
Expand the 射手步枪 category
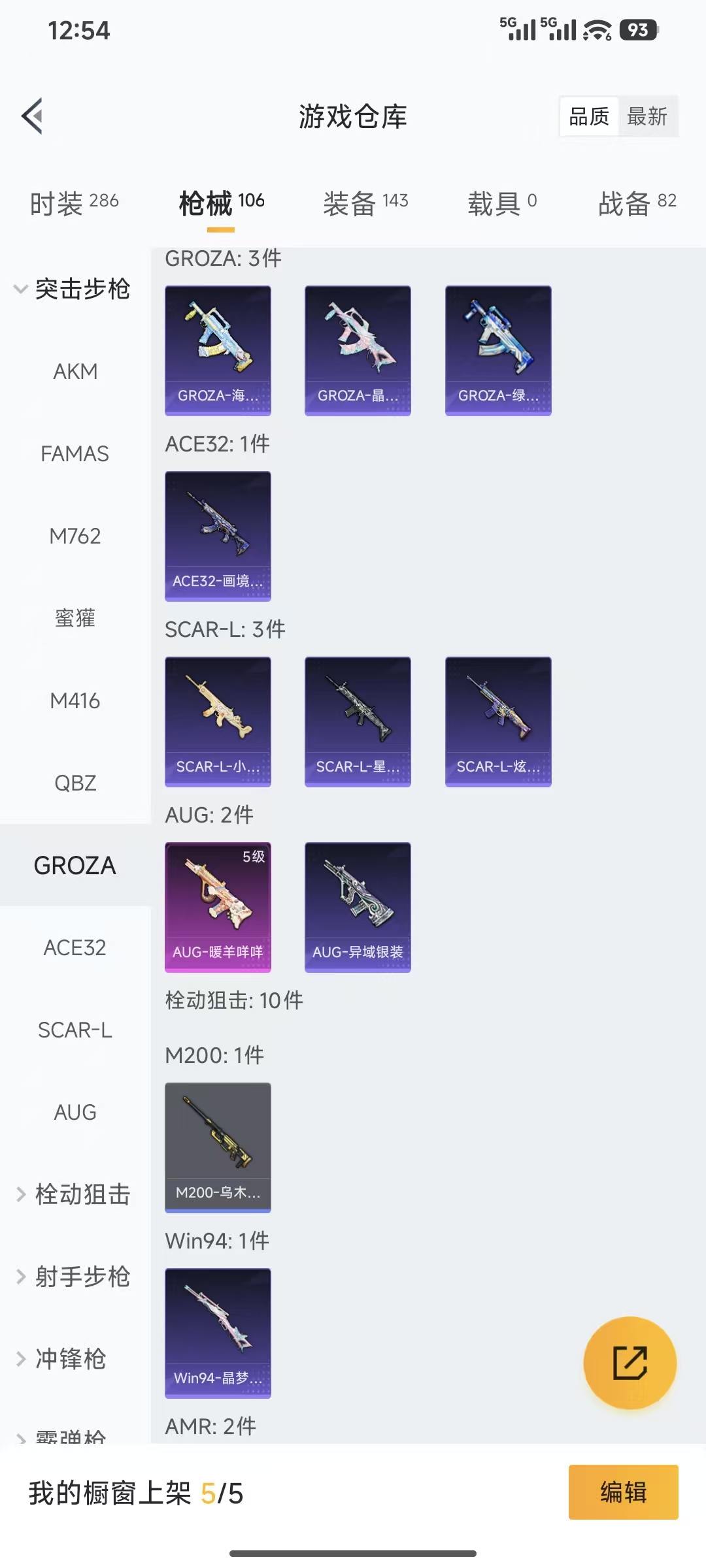73,1277
